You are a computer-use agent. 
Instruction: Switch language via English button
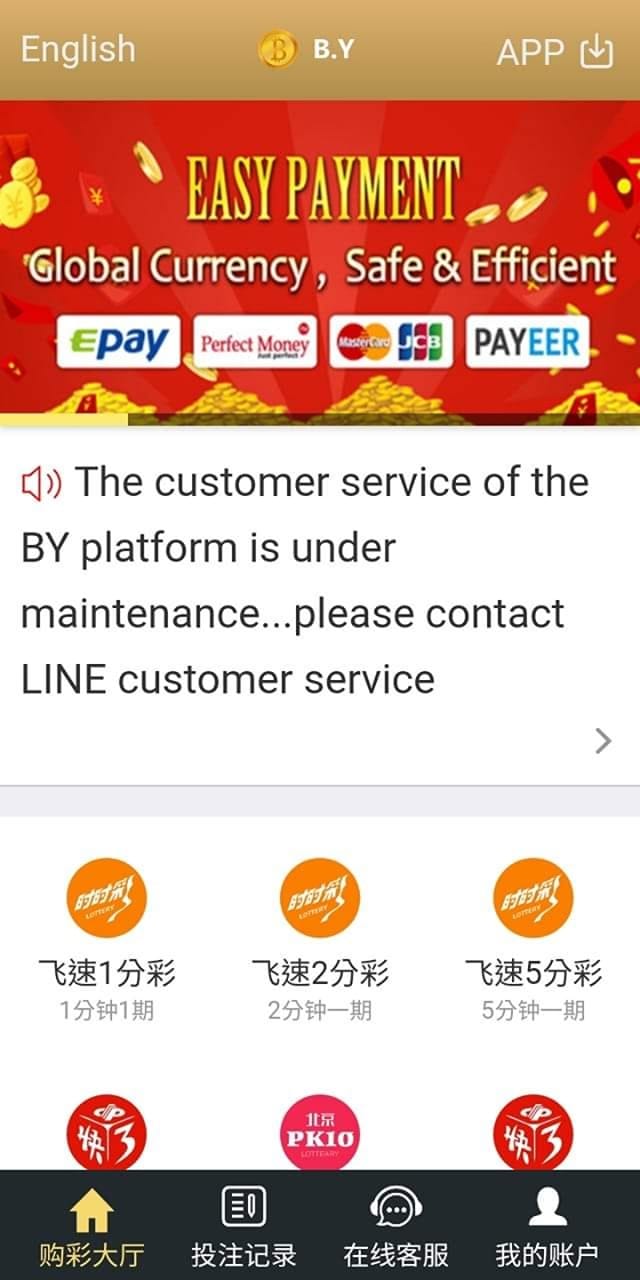78,49
